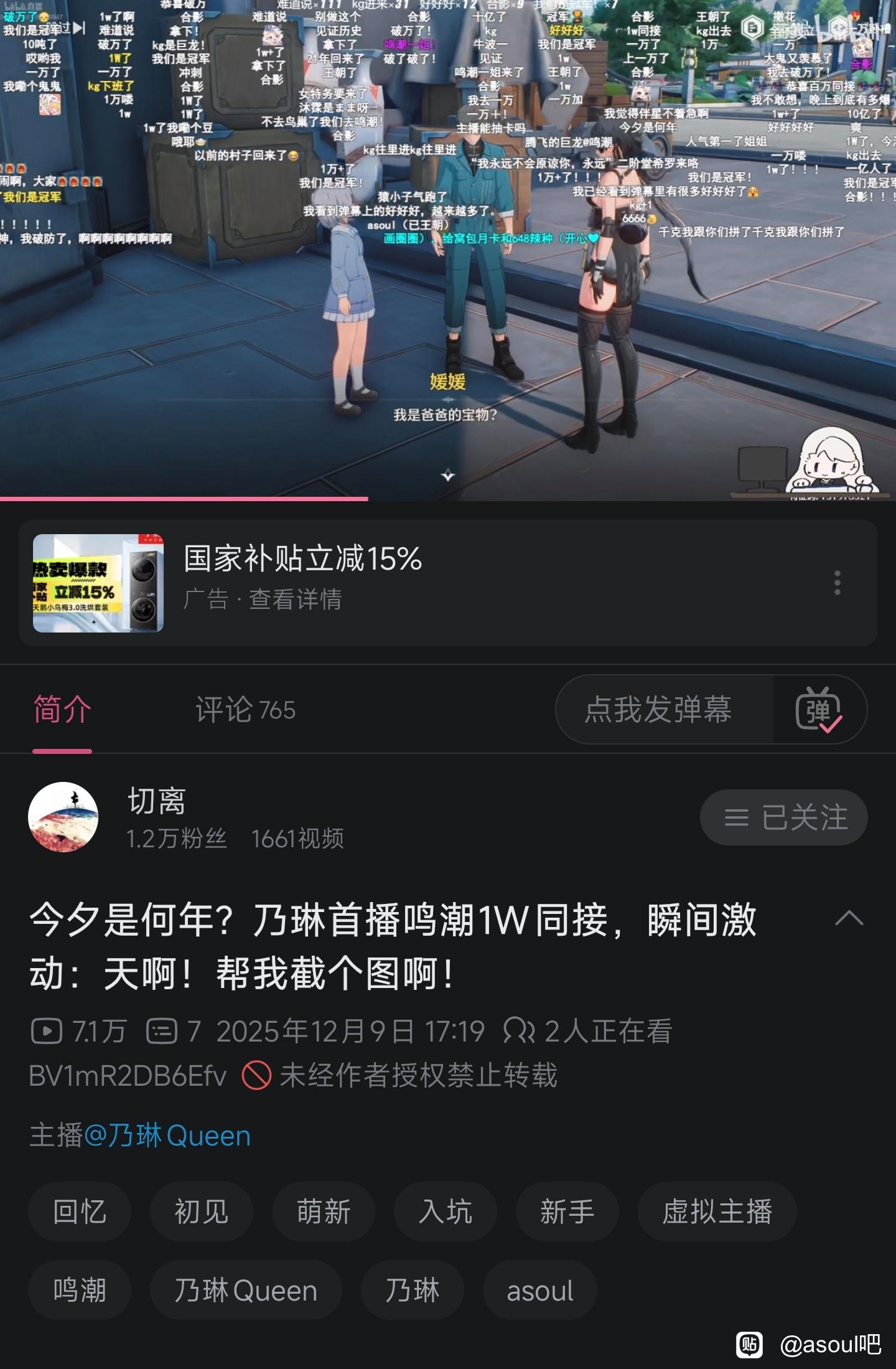This screenshot has height=1369, width=896.
Task: Collapse the video description chevron
Action: (849, 918)
